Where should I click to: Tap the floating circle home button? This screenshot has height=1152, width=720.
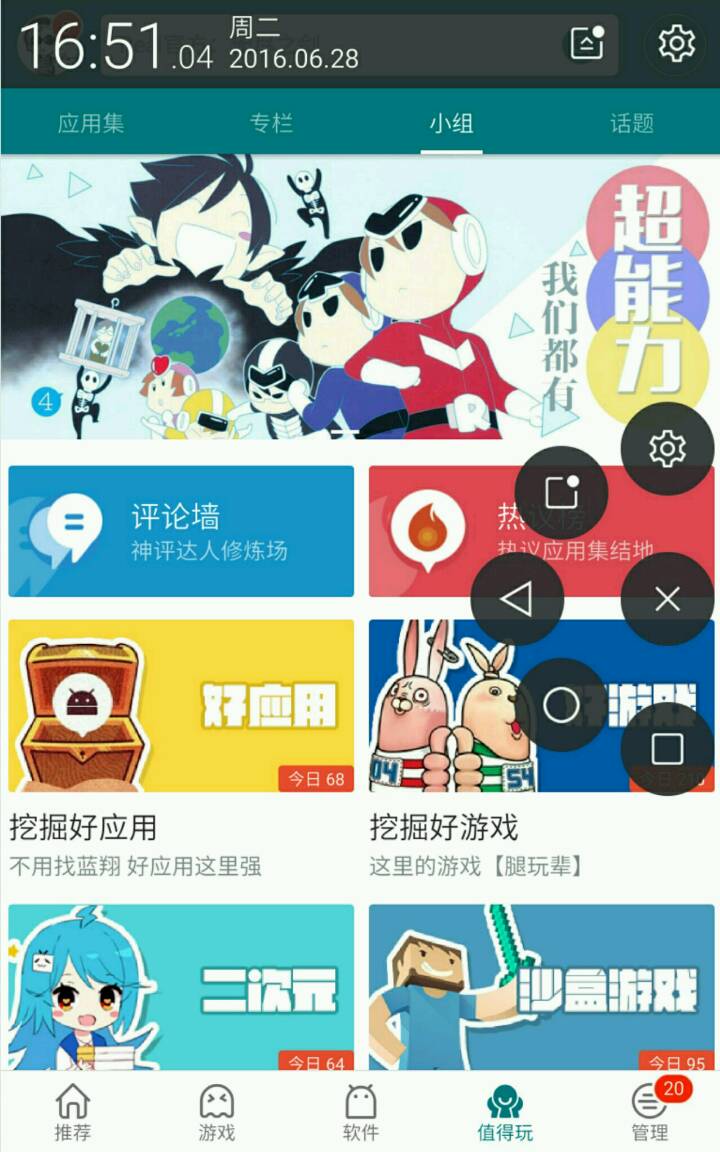[x=561, y=705]
